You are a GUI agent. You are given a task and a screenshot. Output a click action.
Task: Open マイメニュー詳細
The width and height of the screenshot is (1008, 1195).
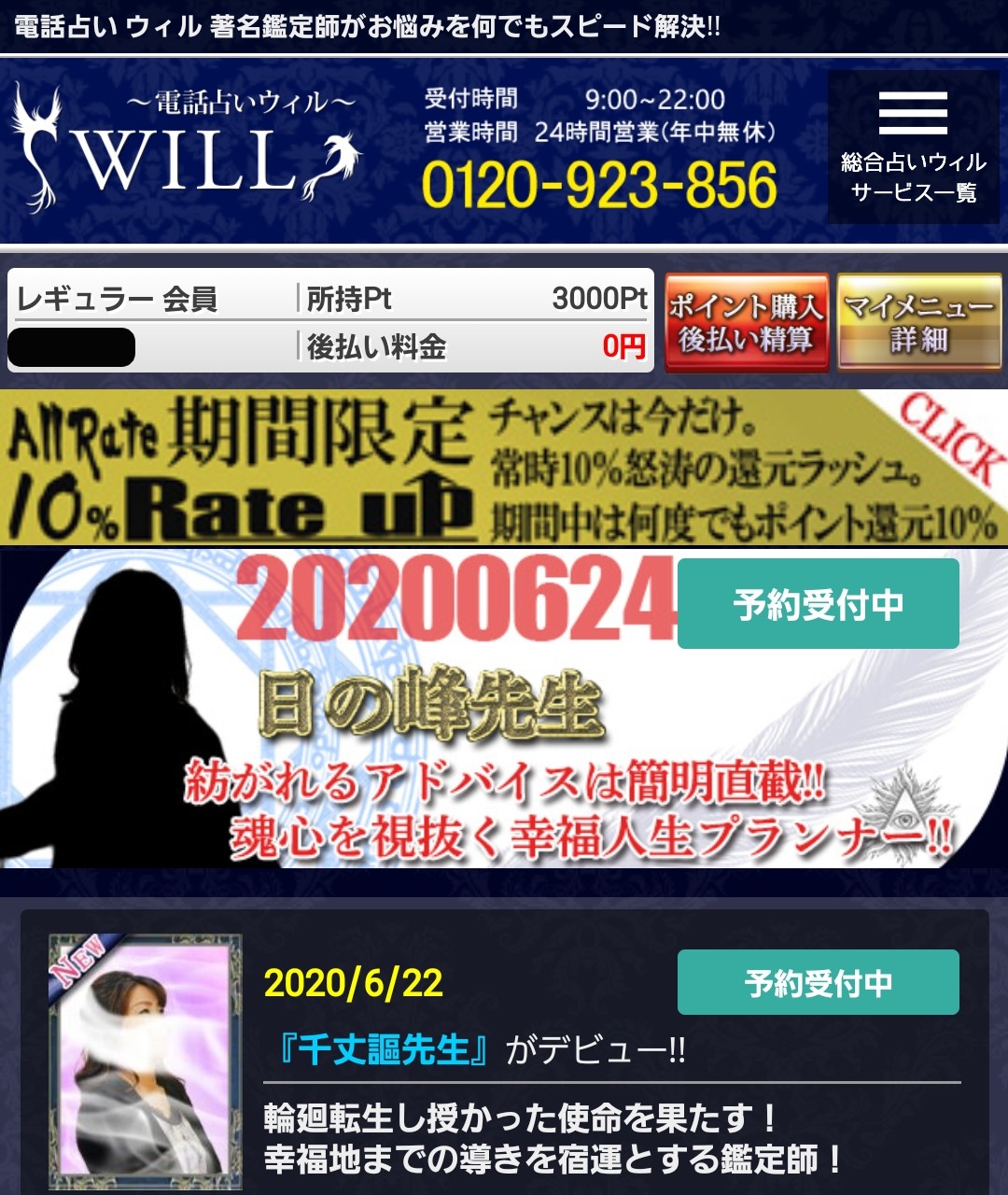[918, 323]
